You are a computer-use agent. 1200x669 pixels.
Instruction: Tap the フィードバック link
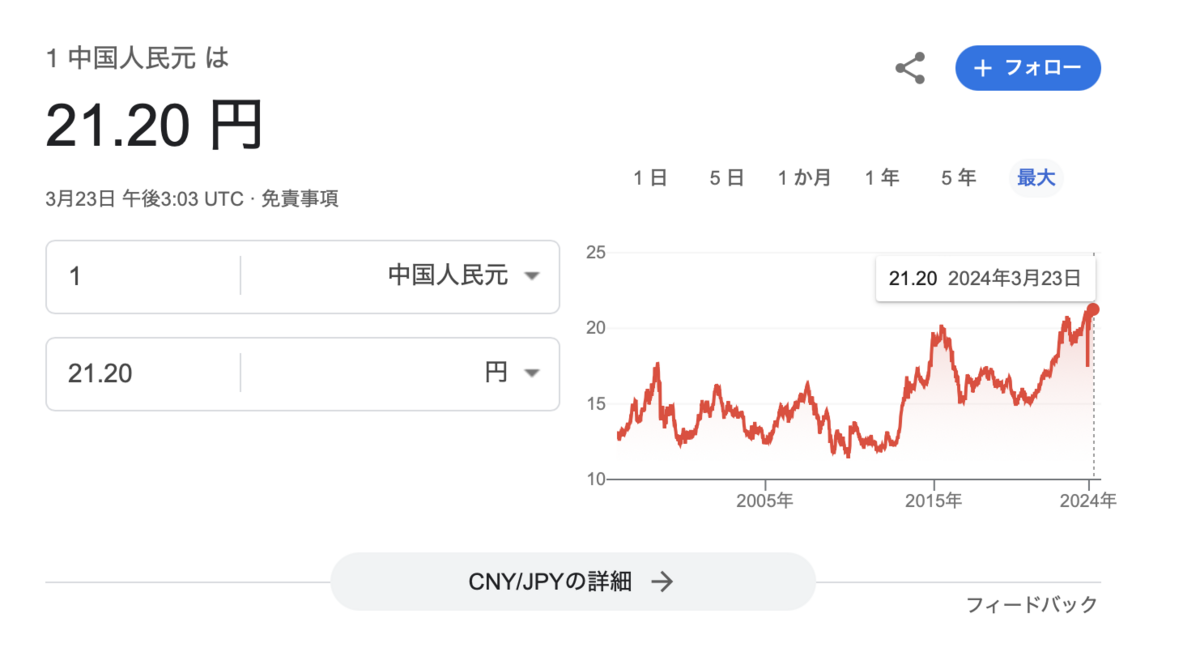[1032, 604]
